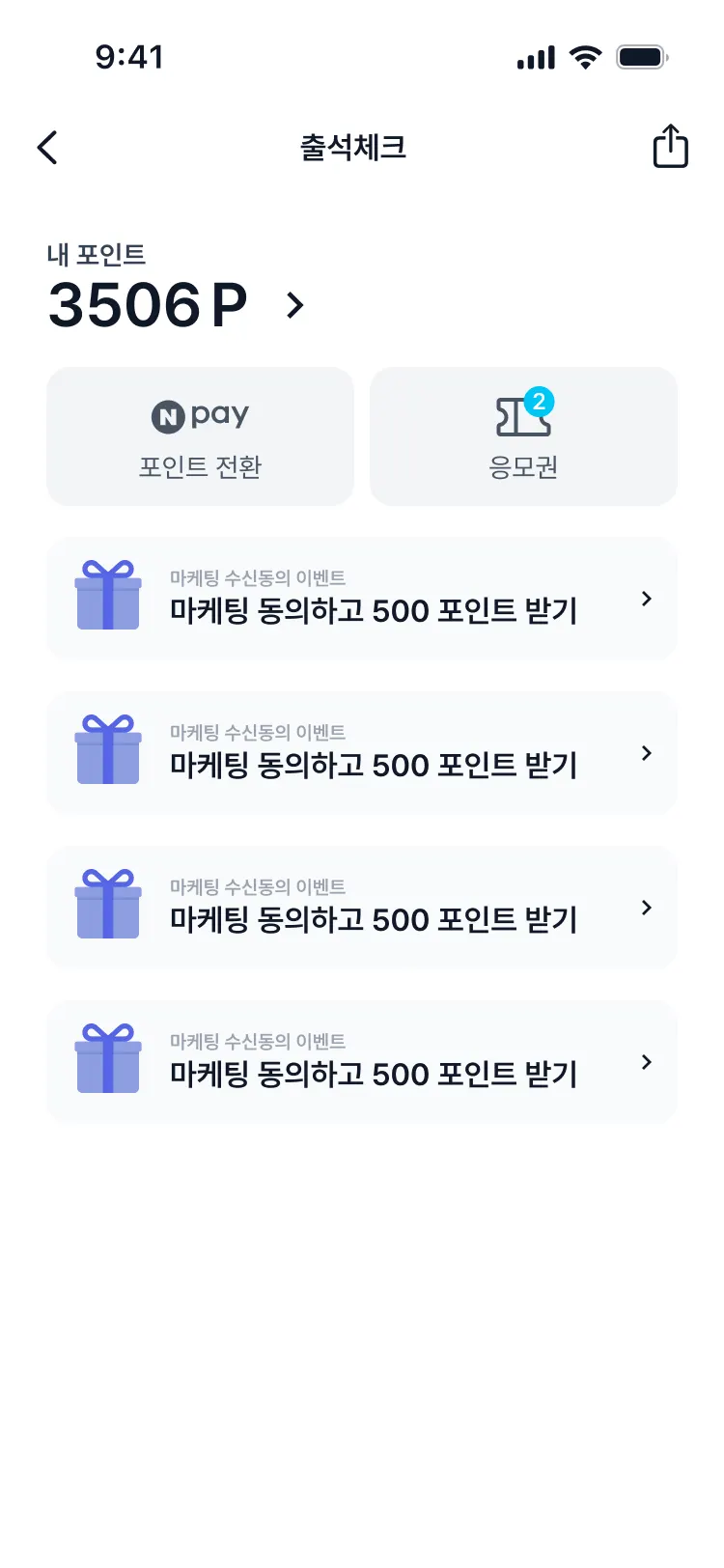Open Npay 포인트 전환
Image resolution: width=724 pixels, height=1568 pixels.
pyautogui.click(x=201, y=436)
